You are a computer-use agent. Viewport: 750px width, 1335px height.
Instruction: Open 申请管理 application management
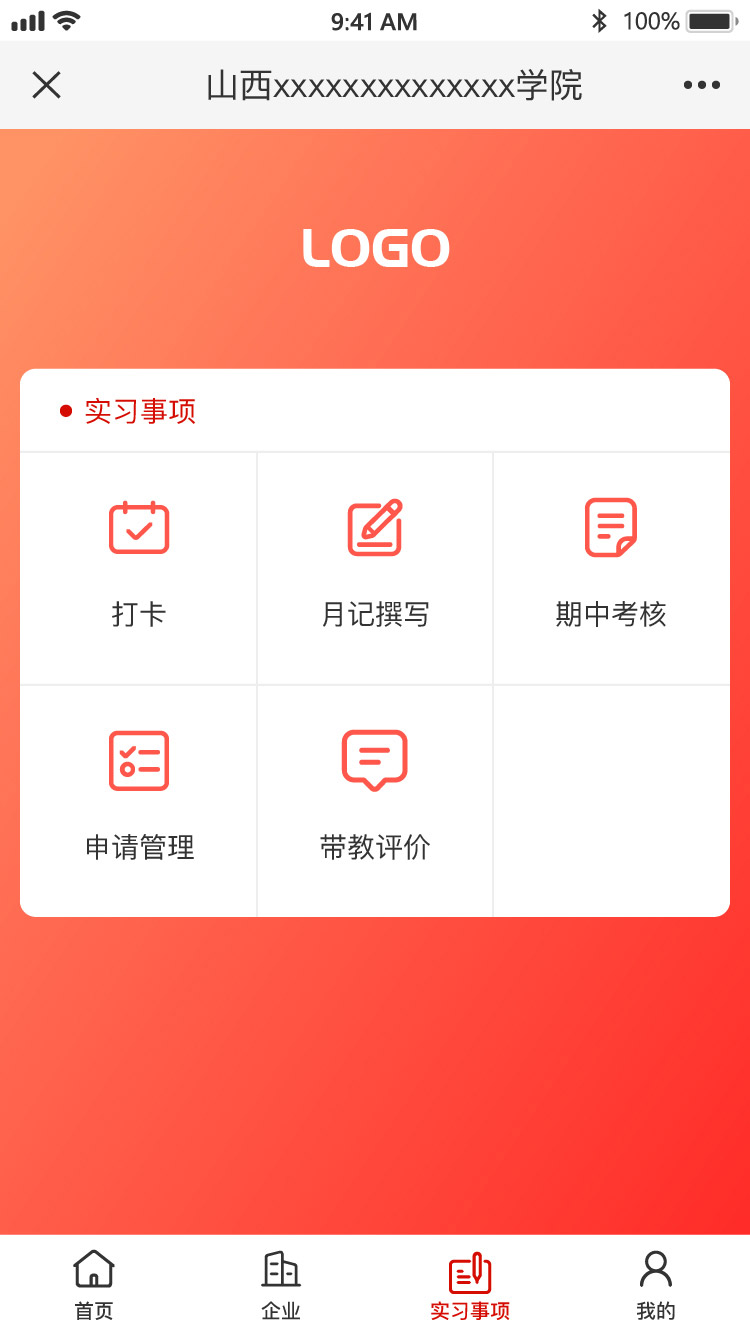[x=138, y=798]
